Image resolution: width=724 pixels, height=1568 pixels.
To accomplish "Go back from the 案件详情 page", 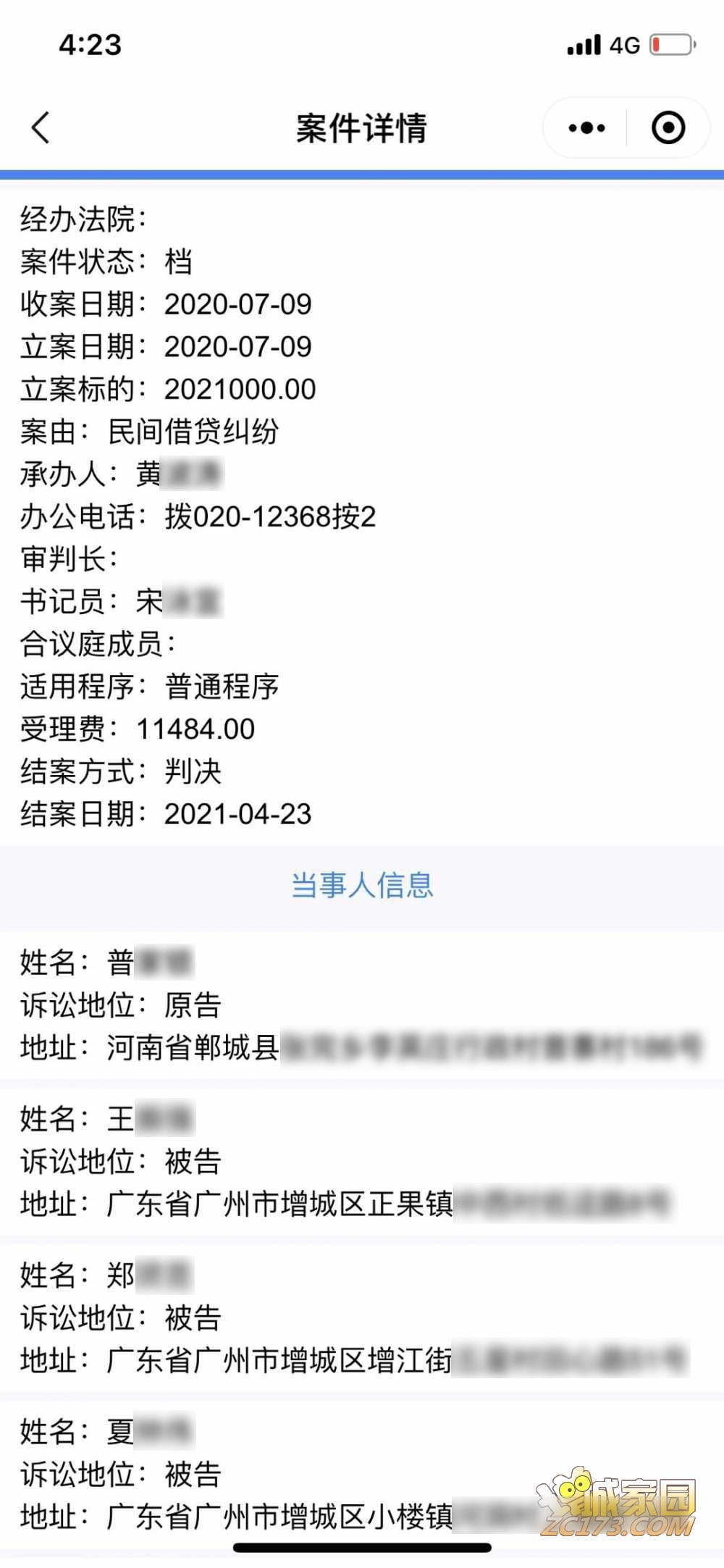I will [41, 128].
